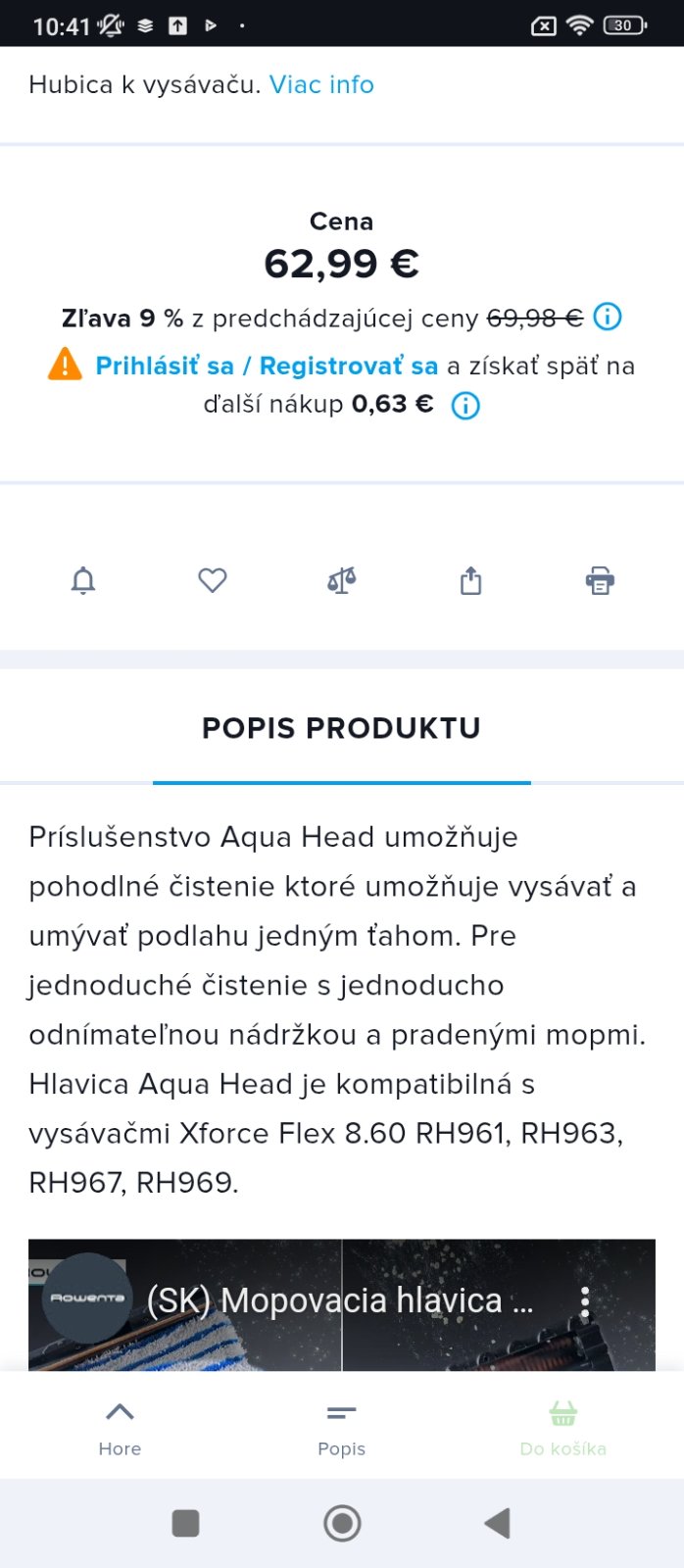
Task: Return to the phone's home screen
Action: [x=342, y=1523]
